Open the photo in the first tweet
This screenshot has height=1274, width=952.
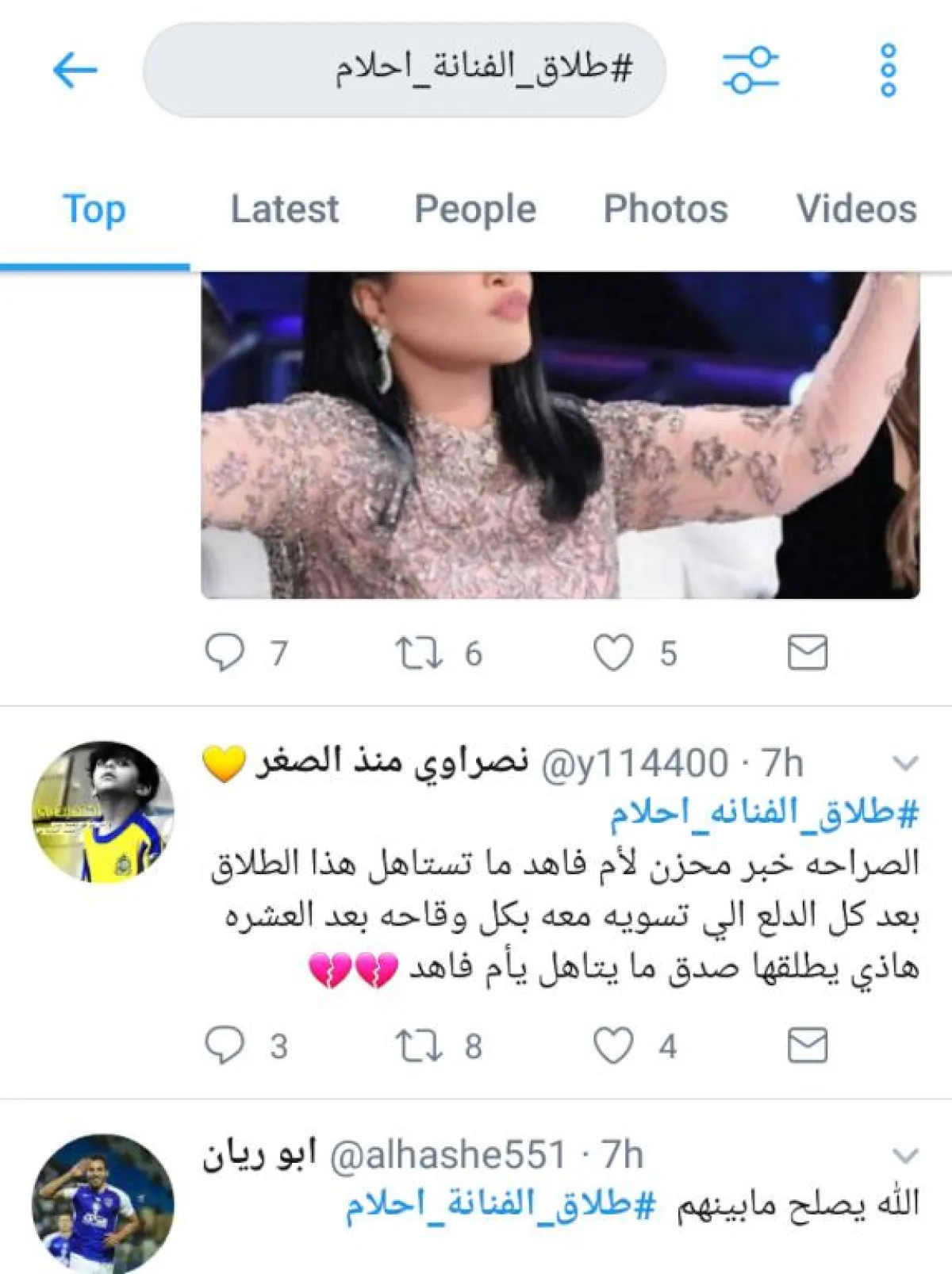[560, 435]
